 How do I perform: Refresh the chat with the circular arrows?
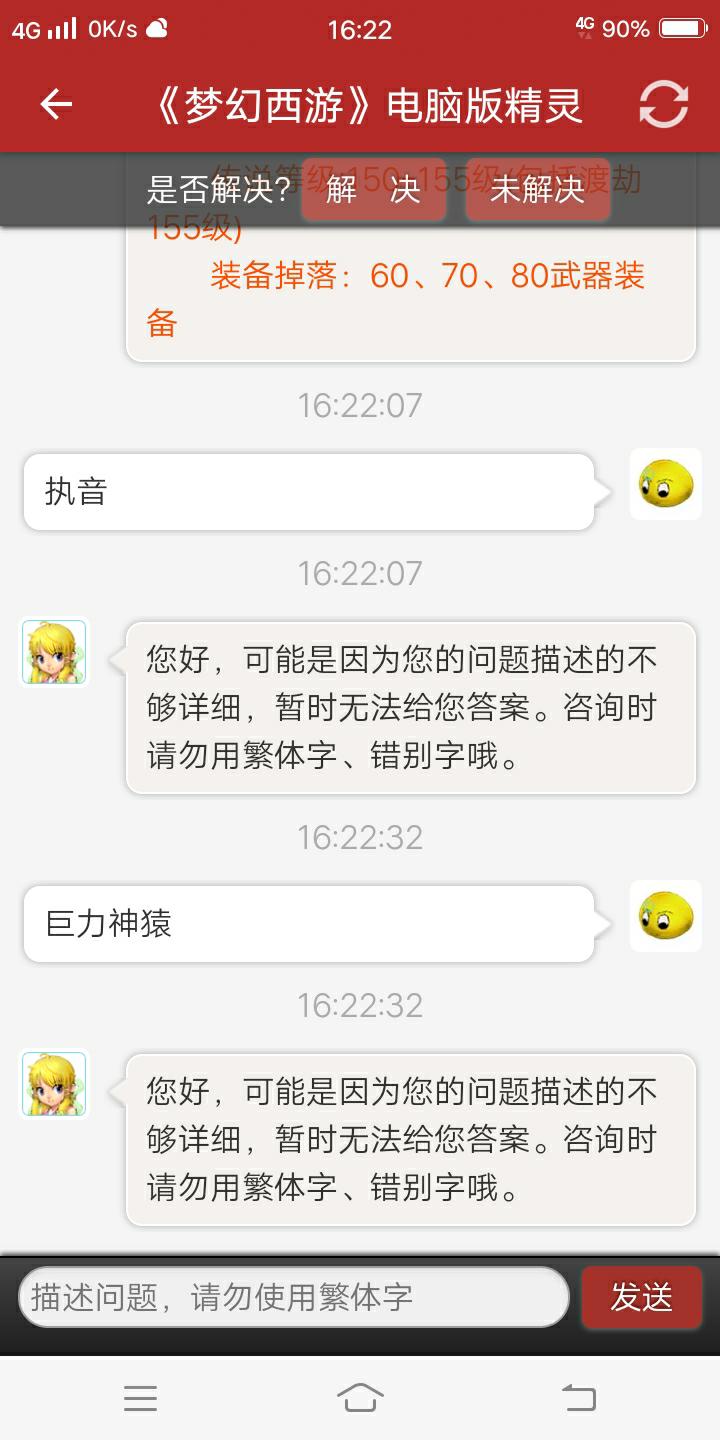point(664,104)
